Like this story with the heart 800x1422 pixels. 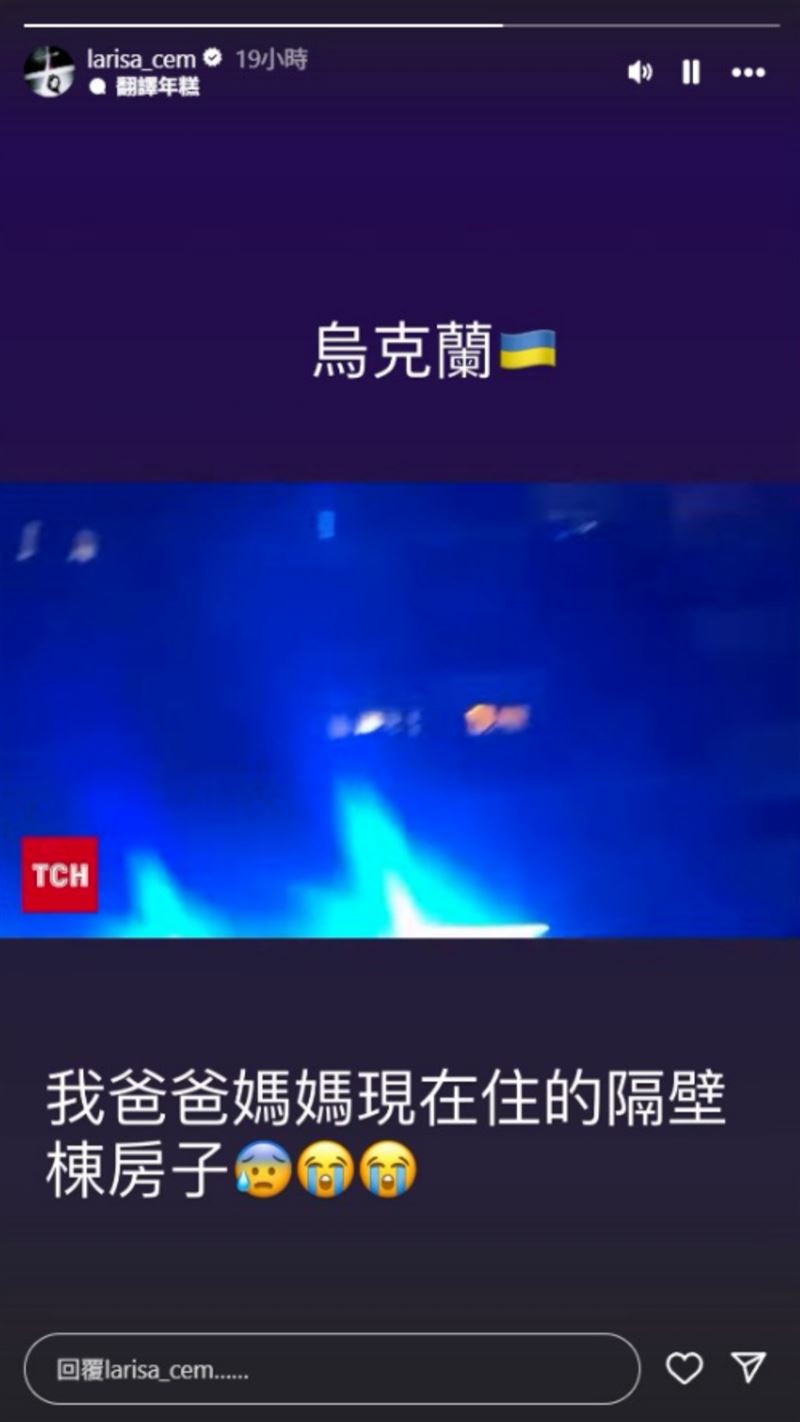pos(684,1368)
